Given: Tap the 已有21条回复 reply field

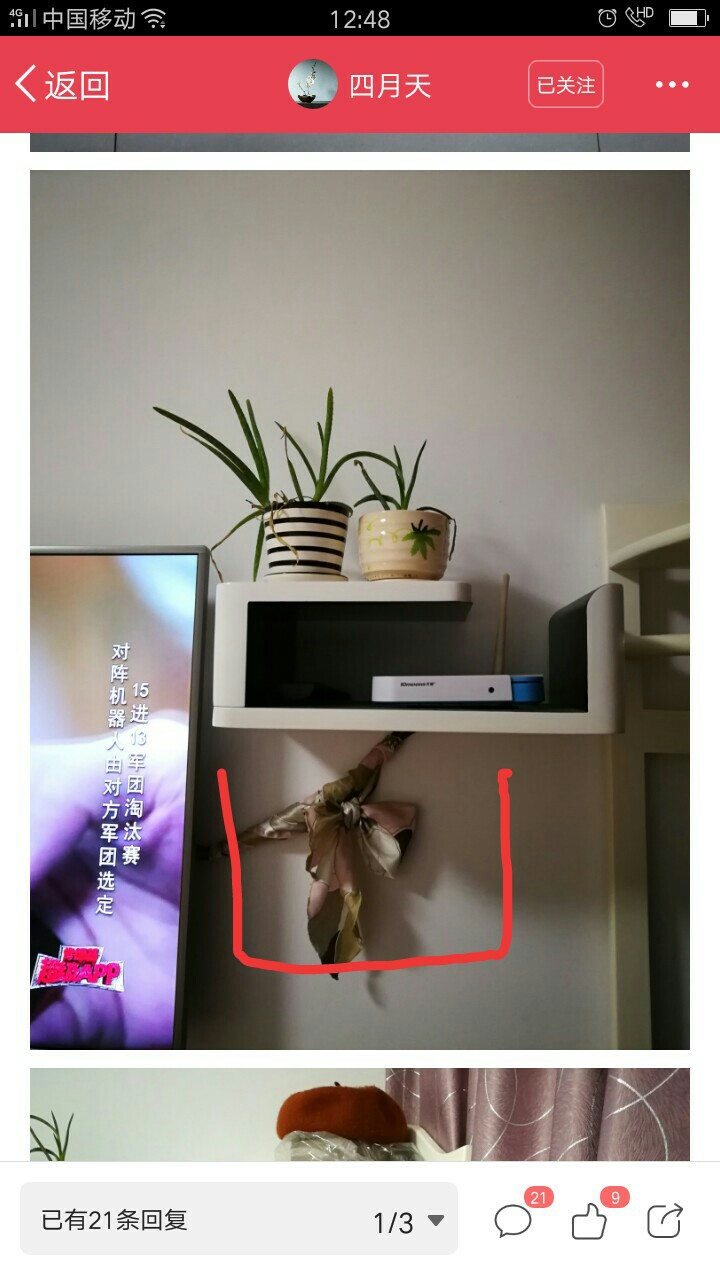Looking at the screenshot, I should click(x=239, y=1219).
